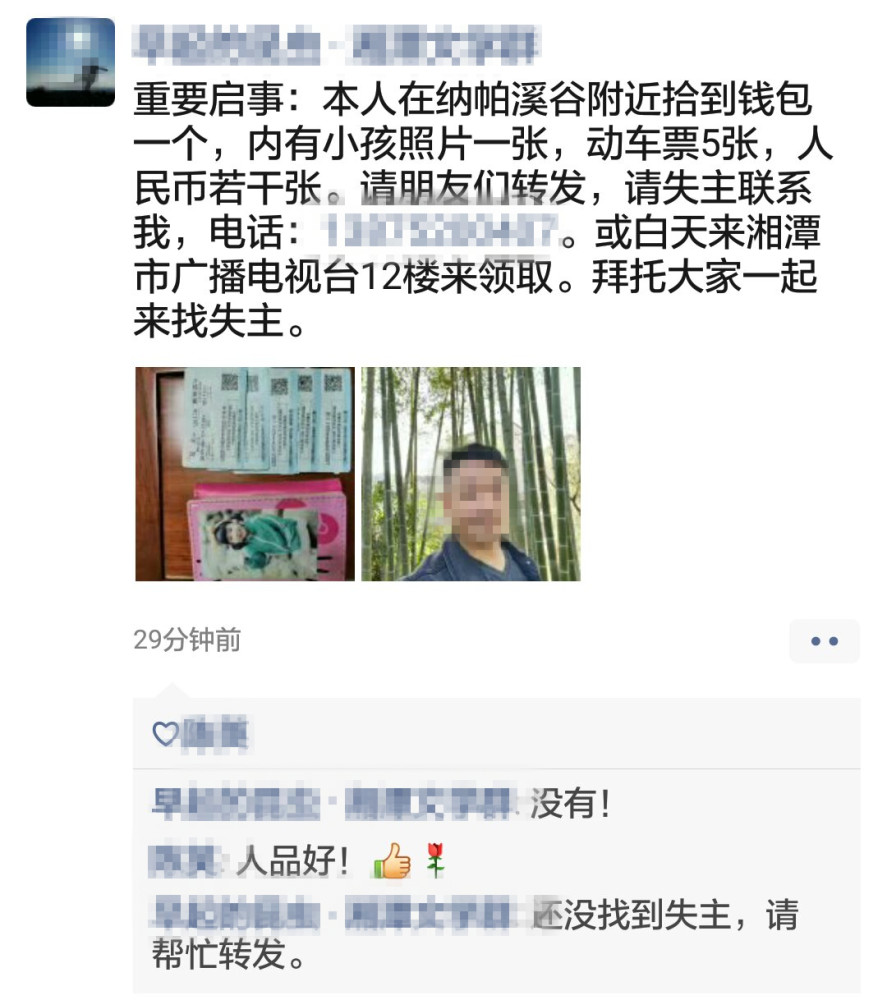
Task: Open the profile of the liker
Action: [214, 735]
